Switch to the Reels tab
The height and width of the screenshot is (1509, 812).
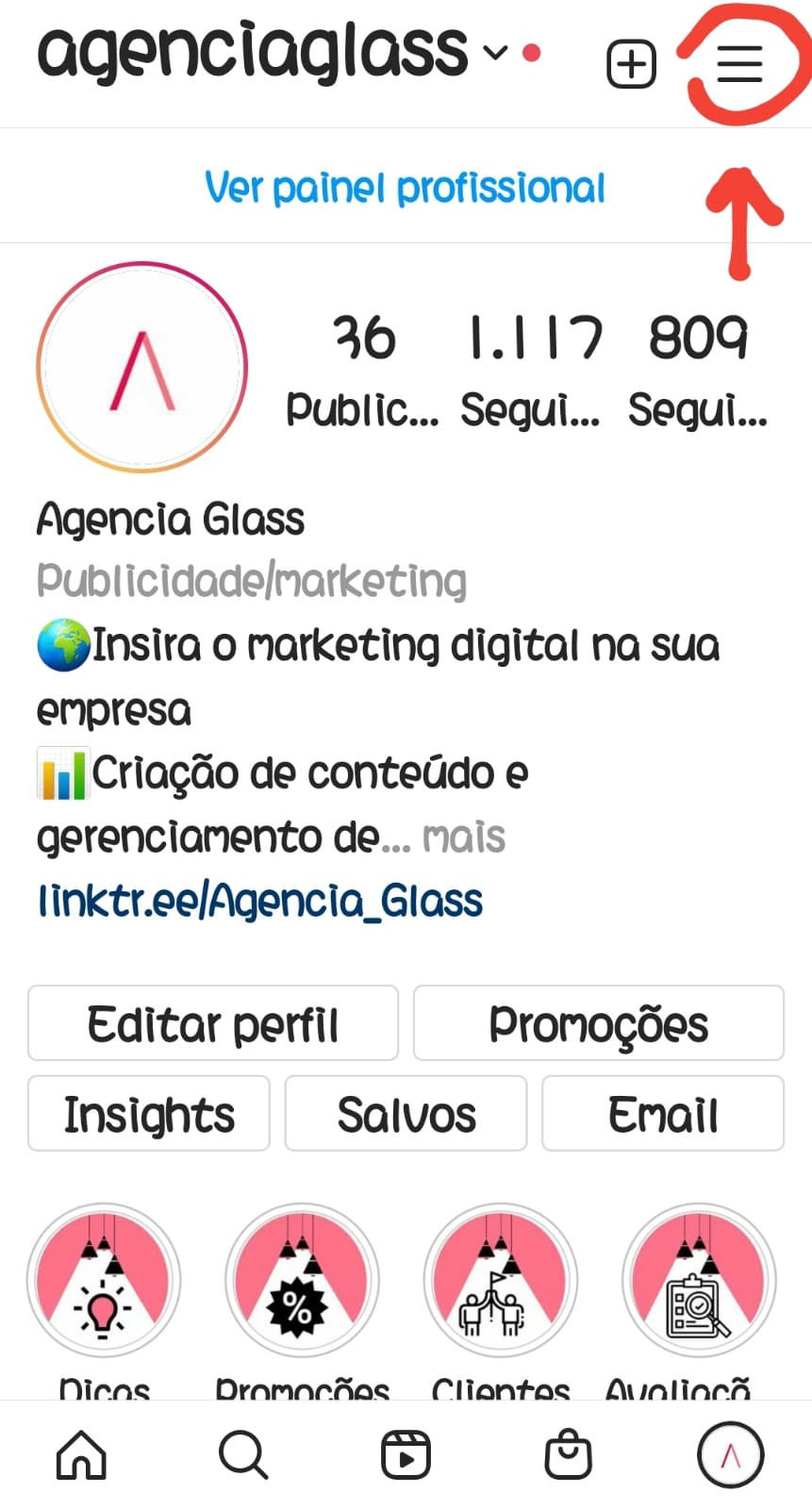point(406,1455)
